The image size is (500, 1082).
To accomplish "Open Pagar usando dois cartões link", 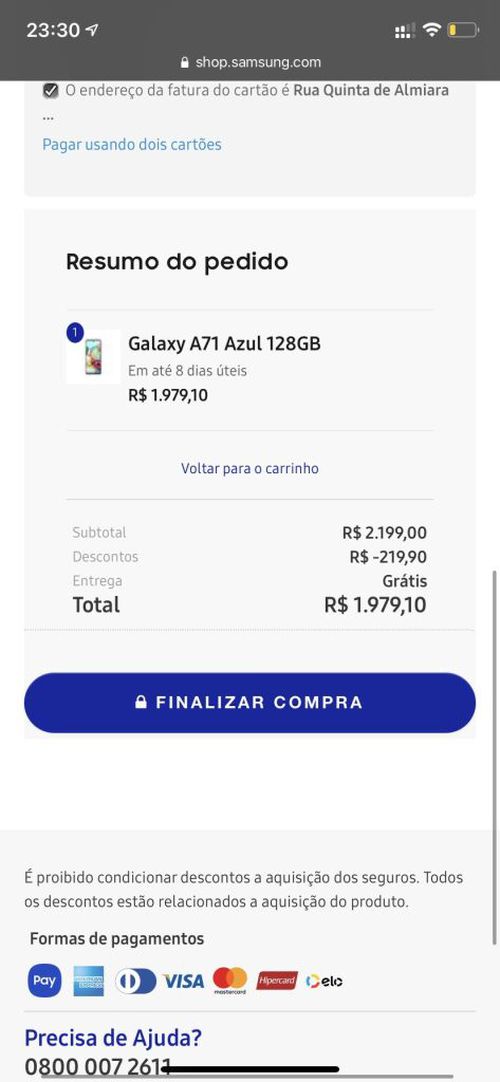I will point(132,144).
